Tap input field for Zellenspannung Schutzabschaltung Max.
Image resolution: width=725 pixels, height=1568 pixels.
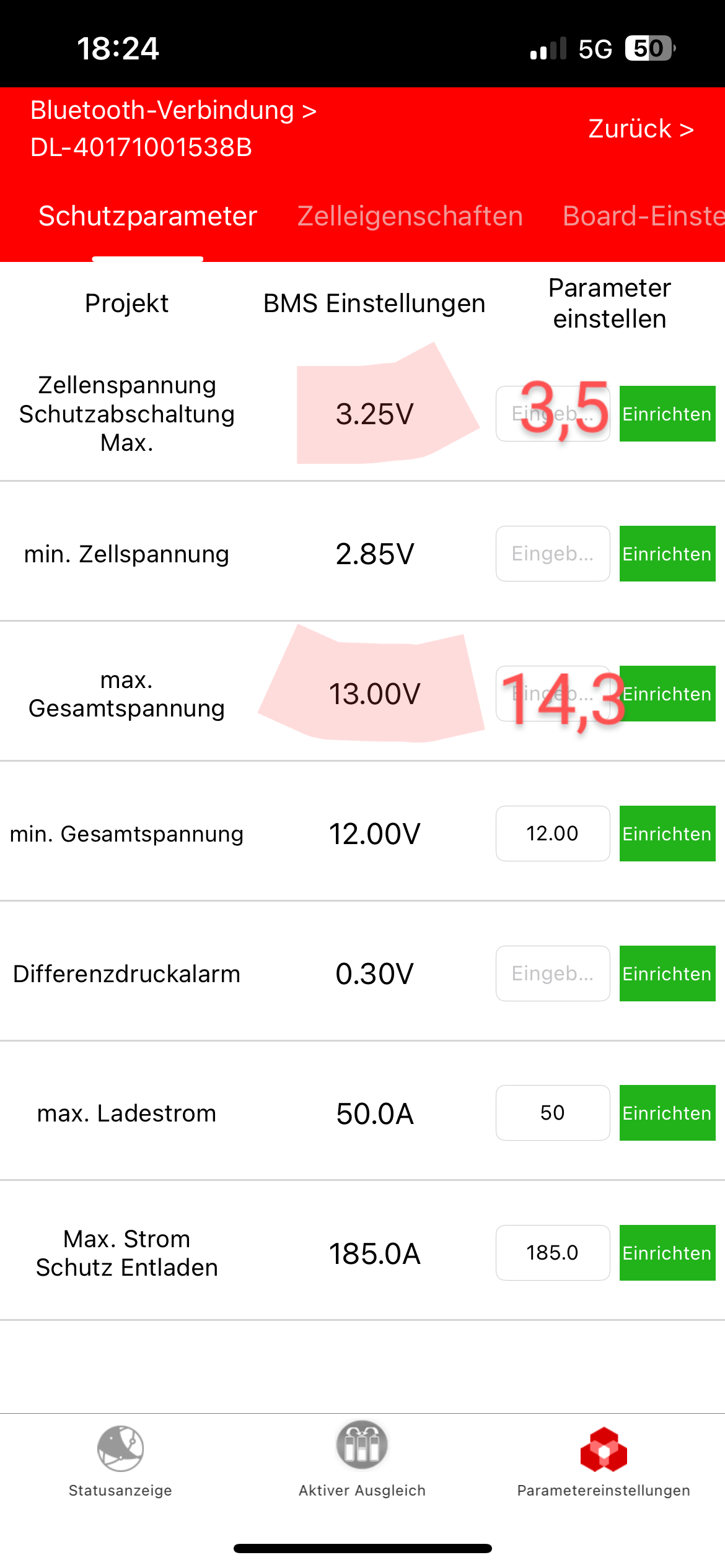pos(553,414)
